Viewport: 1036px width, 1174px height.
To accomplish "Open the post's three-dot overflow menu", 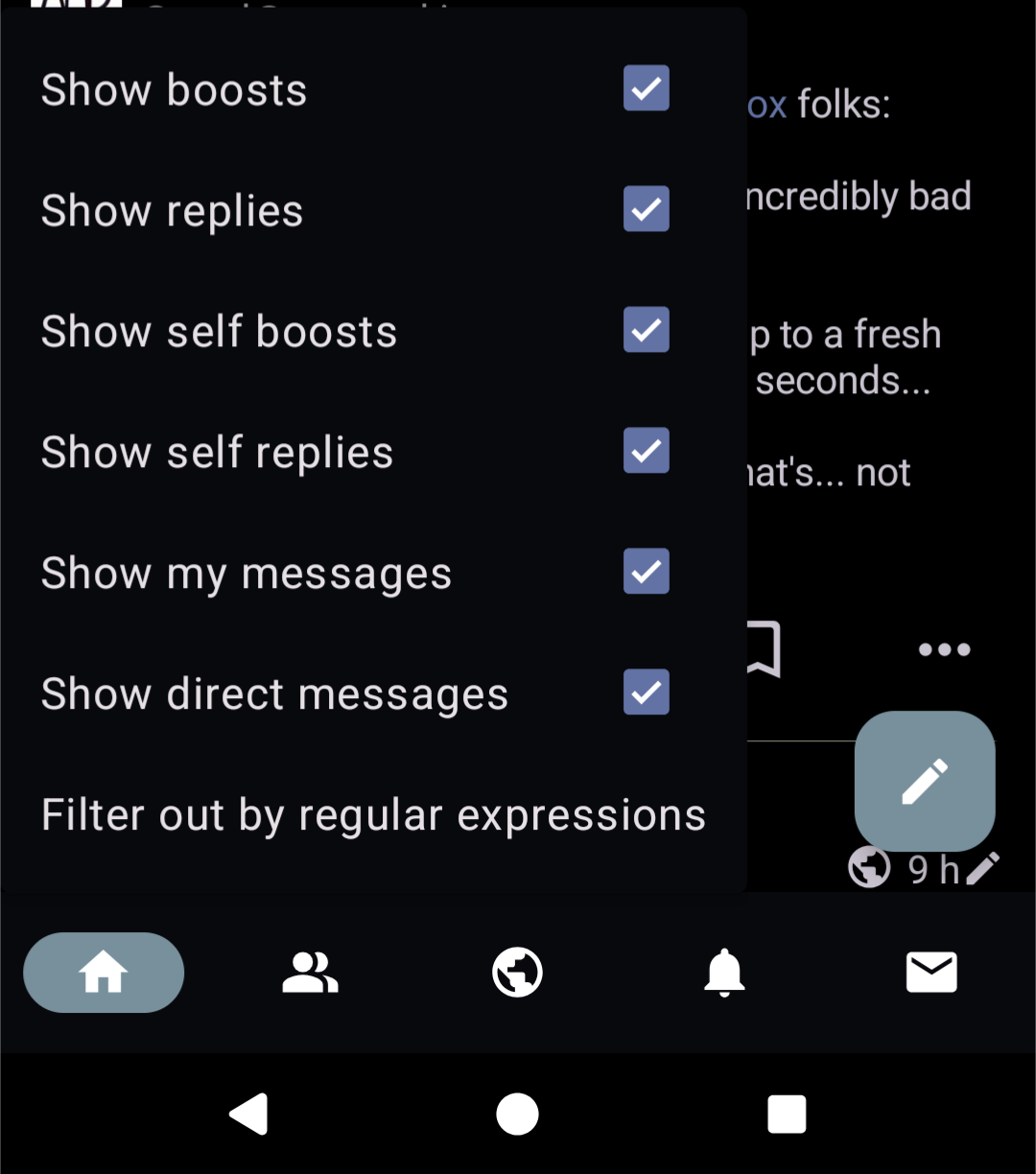I will [x=944, y=649].
